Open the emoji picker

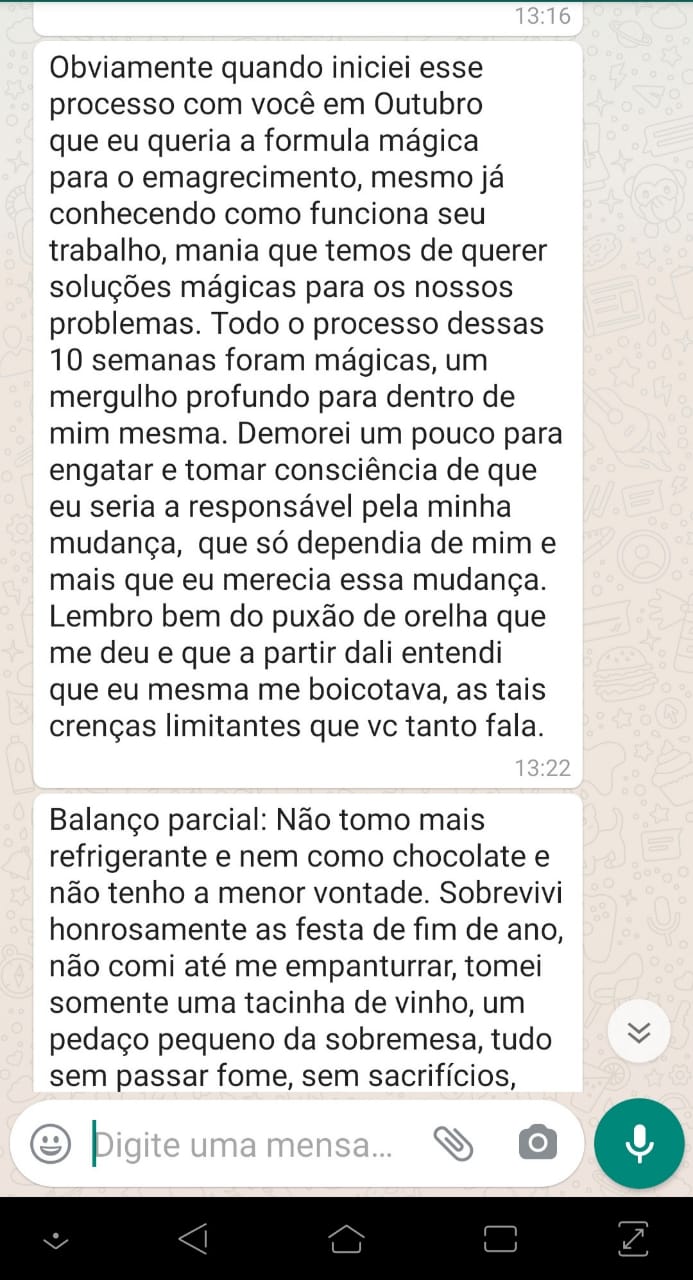click(x=50, y=1143)
